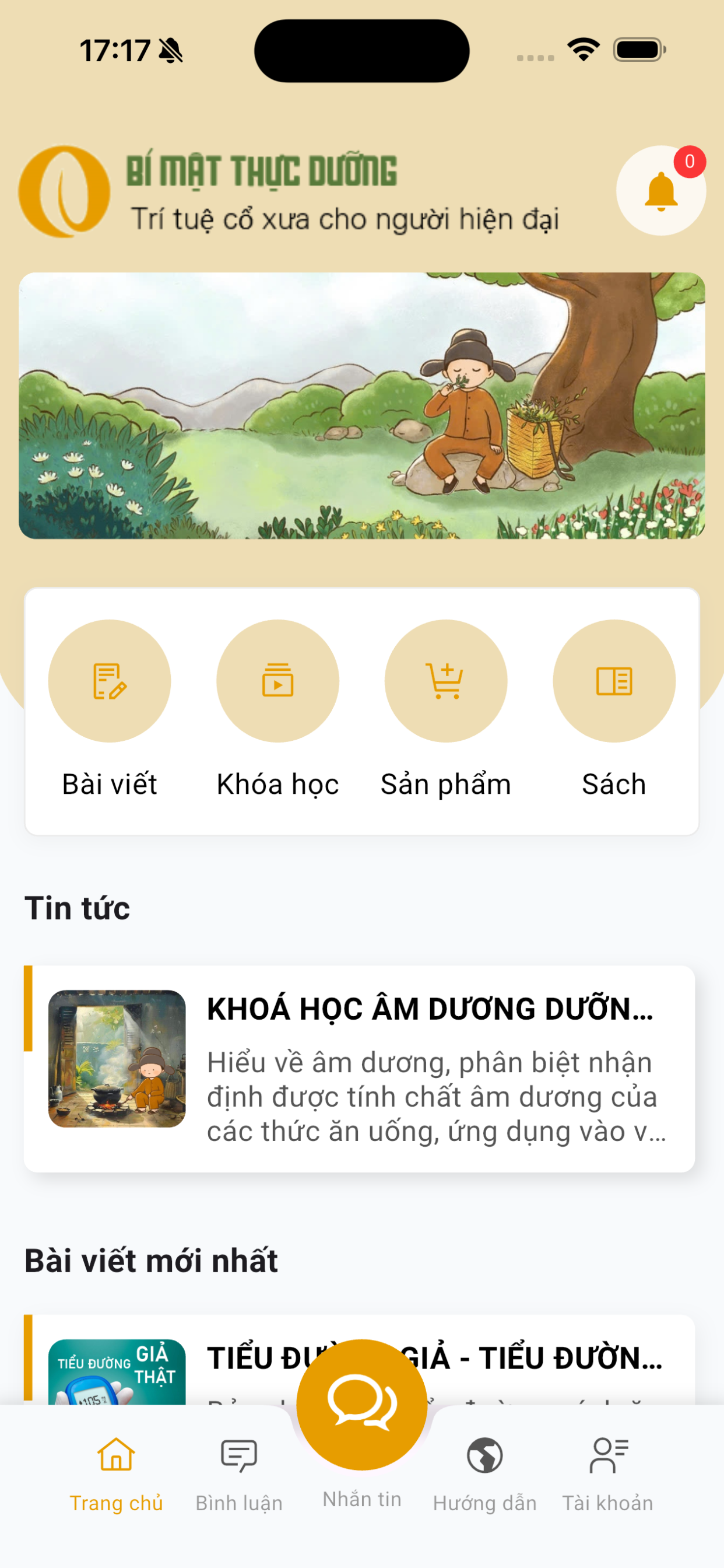Image resolution: width=724 pixels, height=1568 pixels.
Task: Select the Khóa học video icon
Action: click(277, 681)
